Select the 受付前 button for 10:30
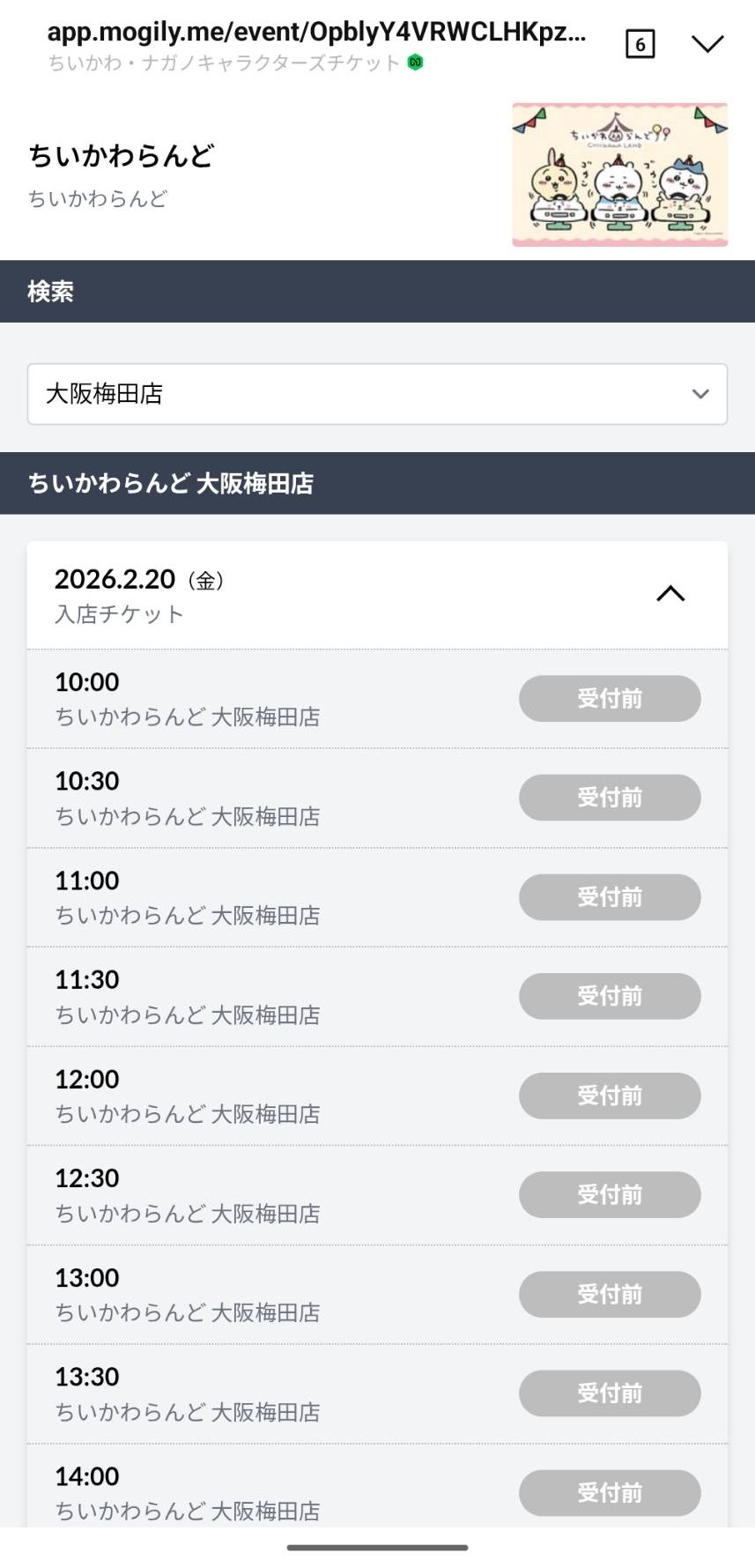Viewport: 755px width, 1568px height. click(x=610, y=798)
